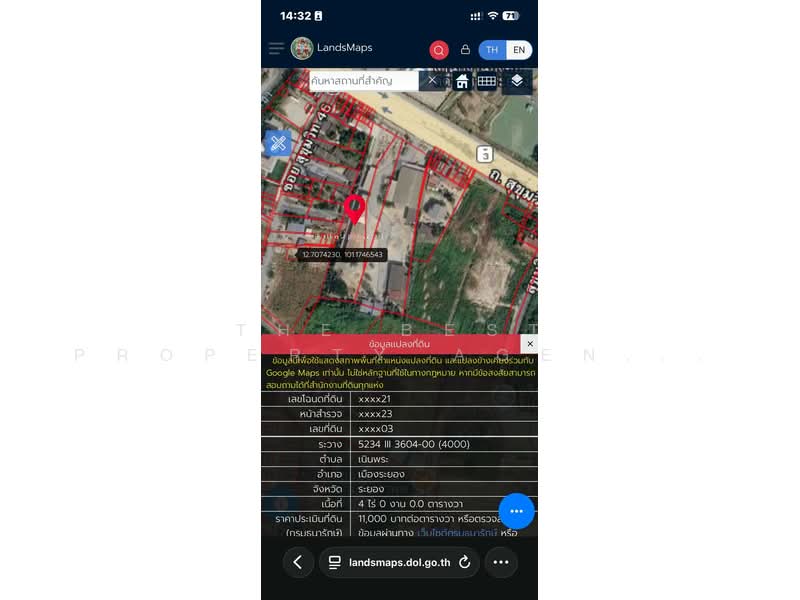Viewport: 800px width, 600px height.
Task: Open the browser's more options menu
Action: point(501,562)
